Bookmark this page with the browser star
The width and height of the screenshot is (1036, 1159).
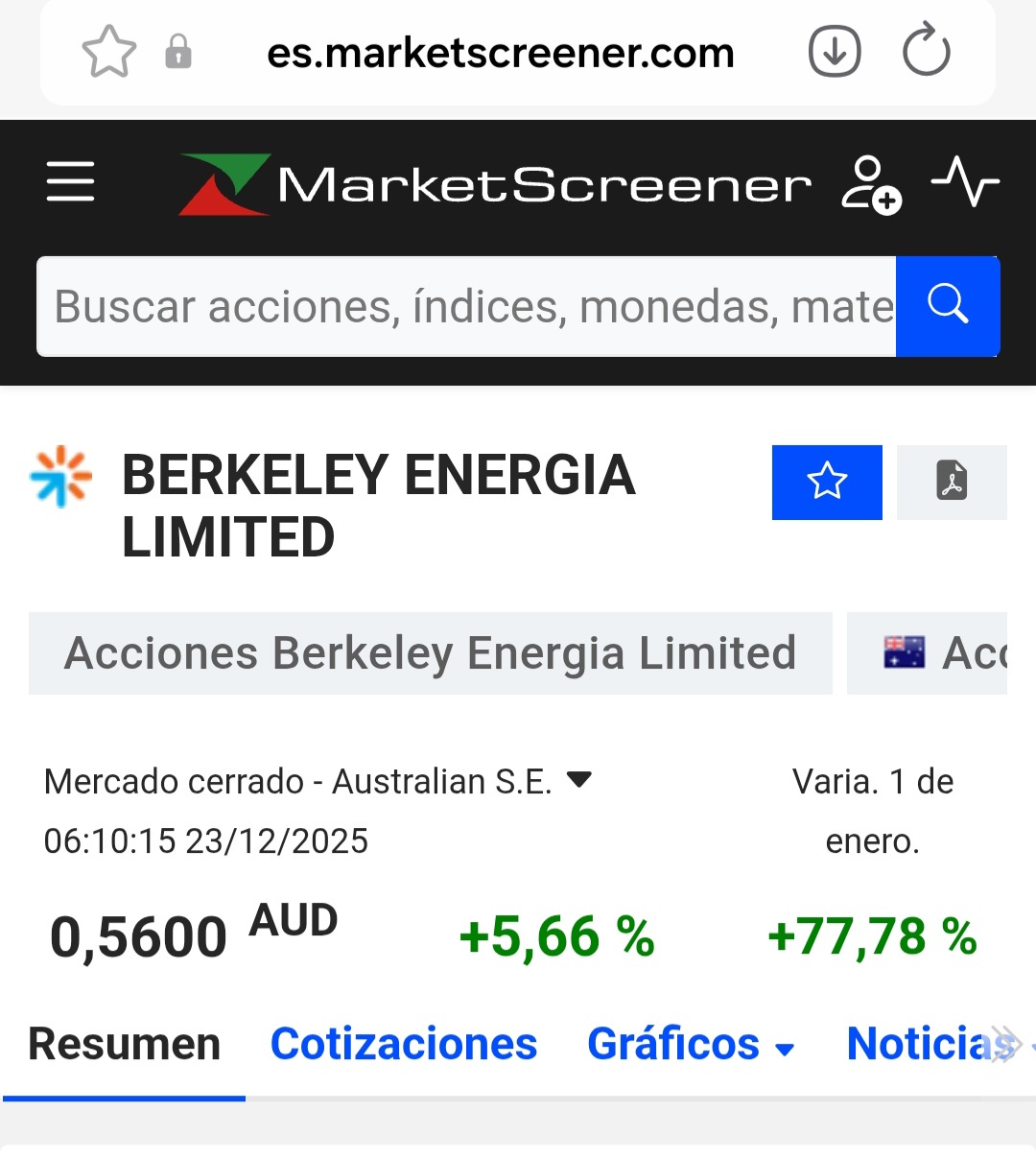tap(108, 52)
